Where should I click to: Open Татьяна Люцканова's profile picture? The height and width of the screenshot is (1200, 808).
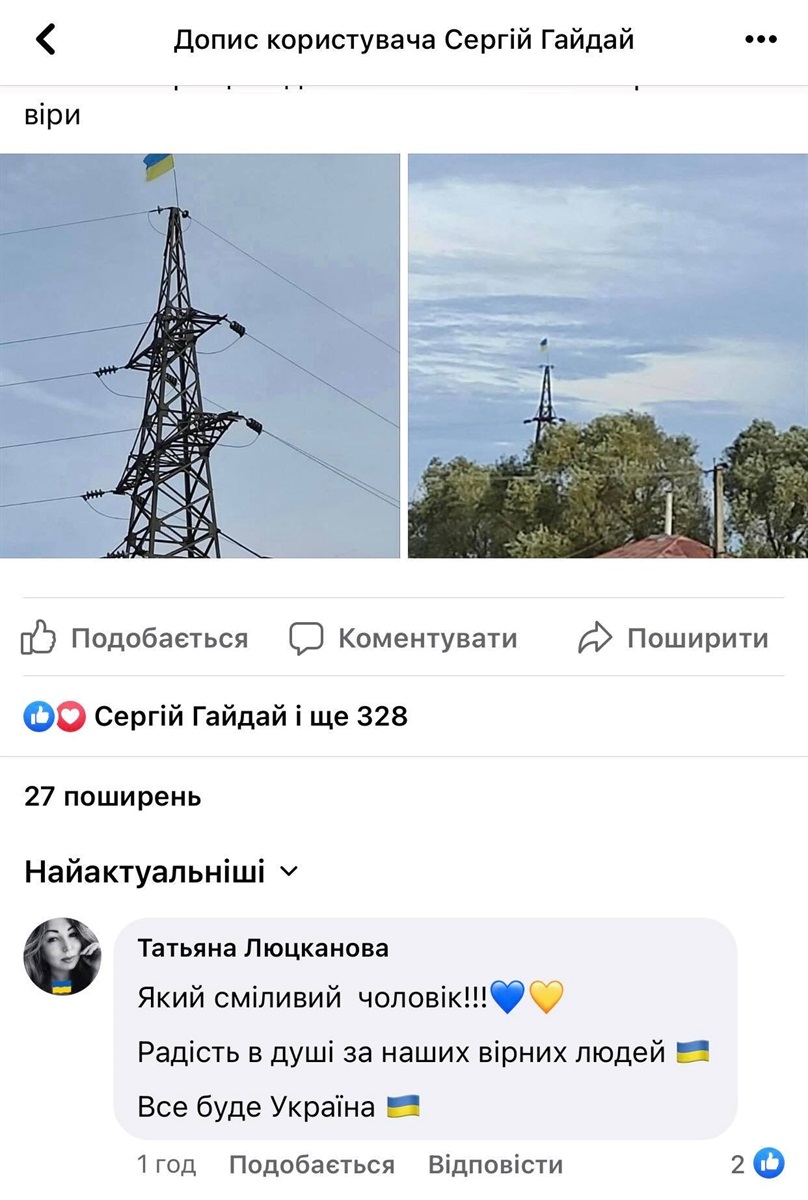click(62, 957)
